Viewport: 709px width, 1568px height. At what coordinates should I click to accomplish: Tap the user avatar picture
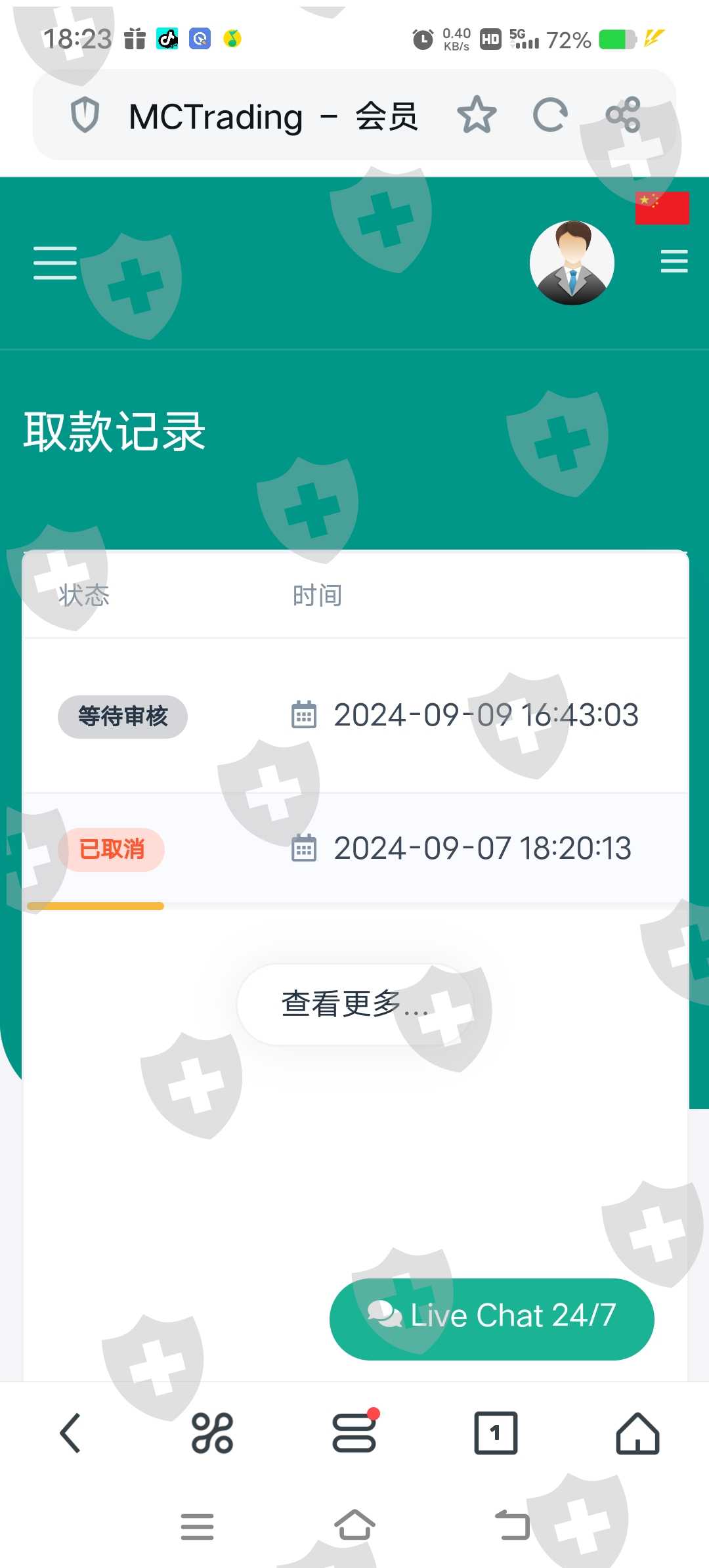[x=572, y=263]
